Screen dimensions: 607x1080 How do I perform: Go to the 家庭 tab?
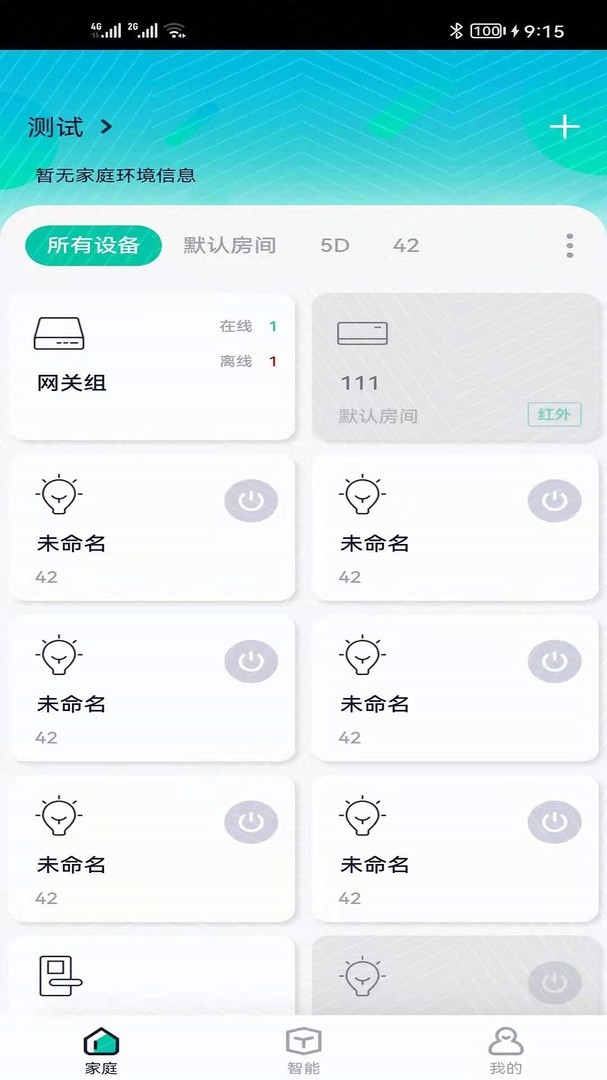point(101,1050)
